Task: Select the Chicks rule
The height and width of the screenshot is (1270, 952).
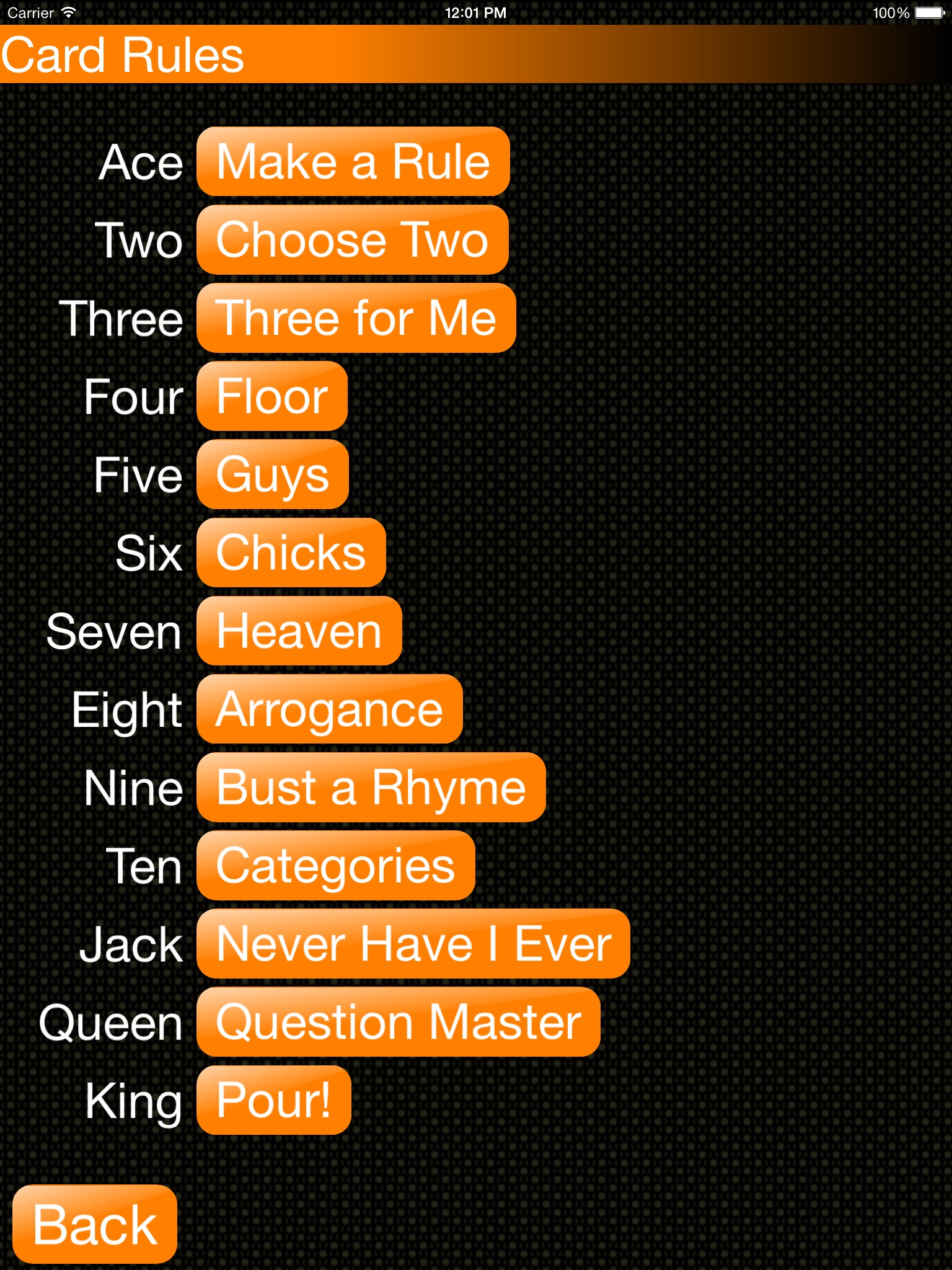Action: coord(291,552)
